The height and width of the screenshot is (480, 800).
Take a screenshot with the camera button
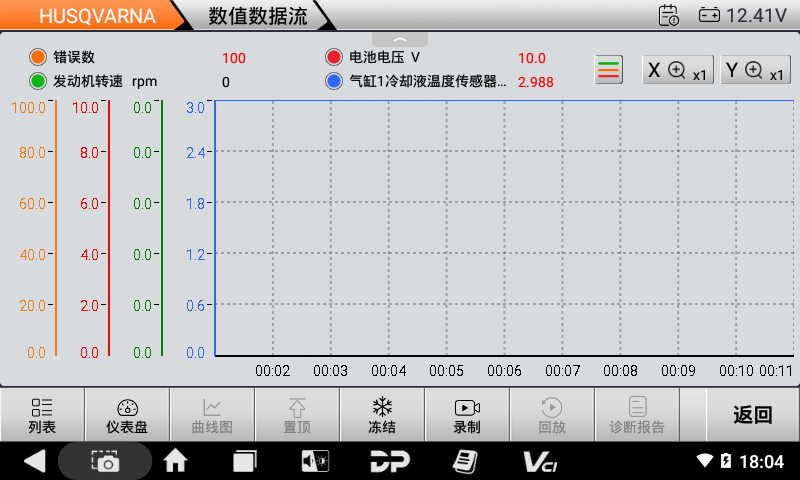(x=104, y=461)
